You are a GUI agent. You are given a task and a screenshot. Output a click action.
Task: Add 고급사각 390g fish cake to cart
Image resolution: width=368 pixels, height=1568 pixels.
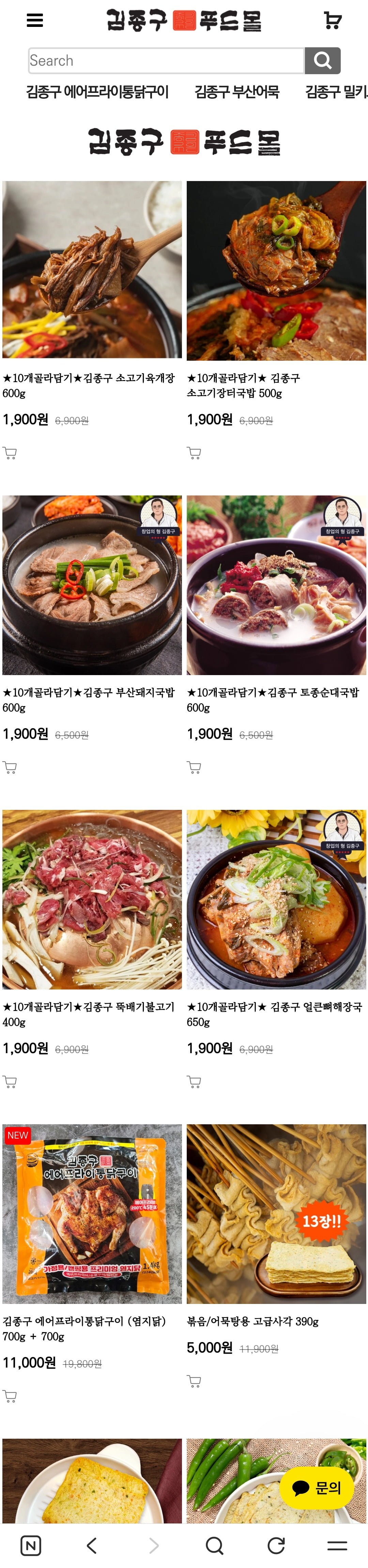click(194, 1381)
